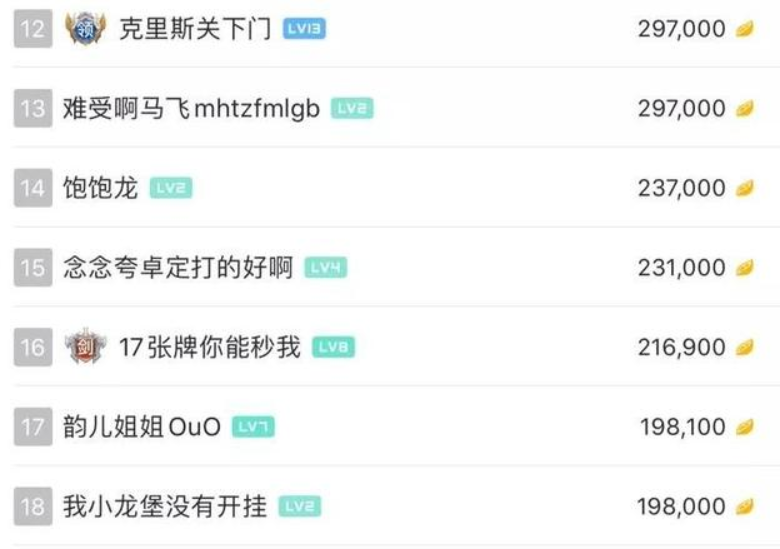
Task: Tap 我小龙堡没有开挂 ranking row
Action: (x=165, y=507)
